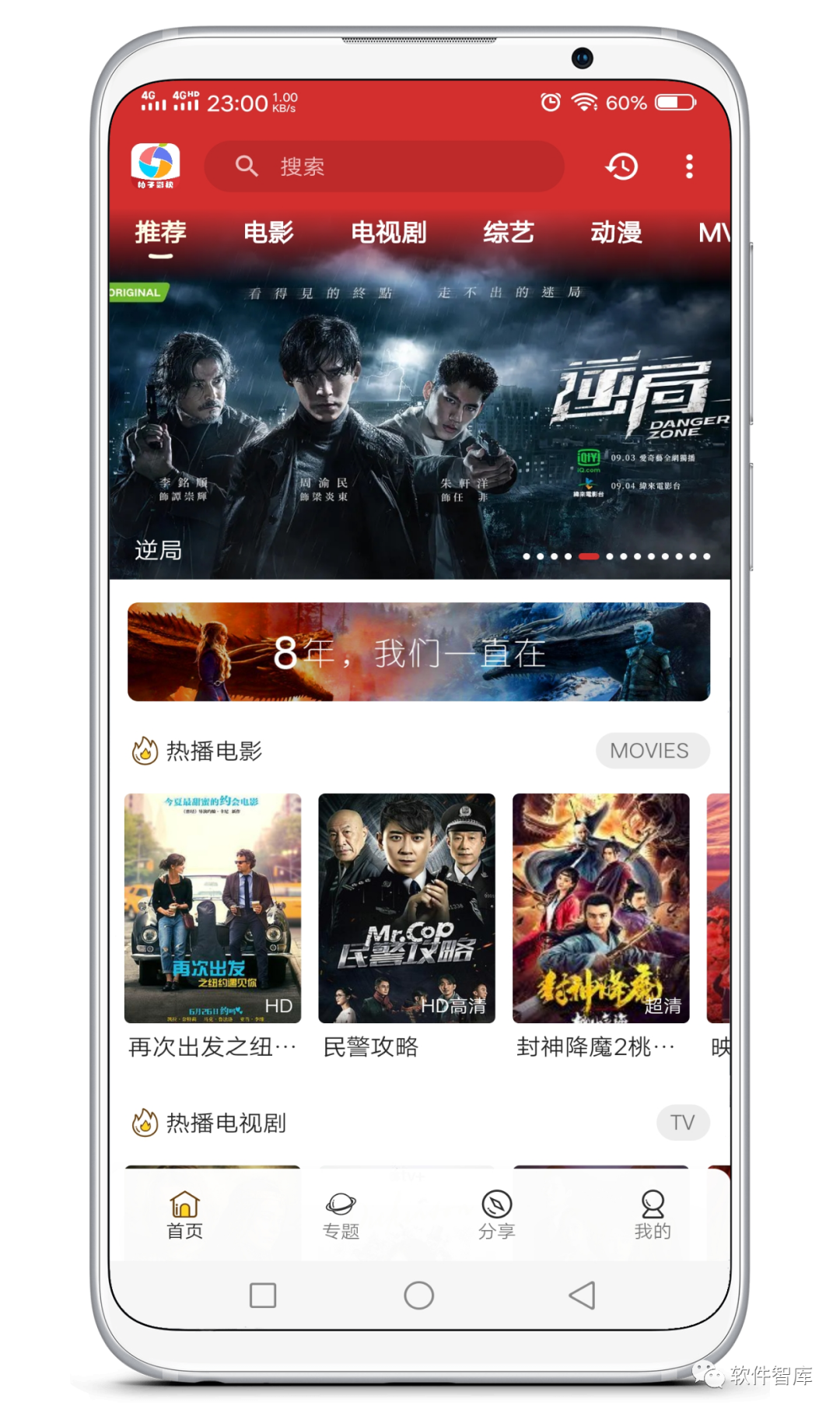840x1413 pixels.
Task: Switch to the 综艺 tab
Action: coord(508,232)
